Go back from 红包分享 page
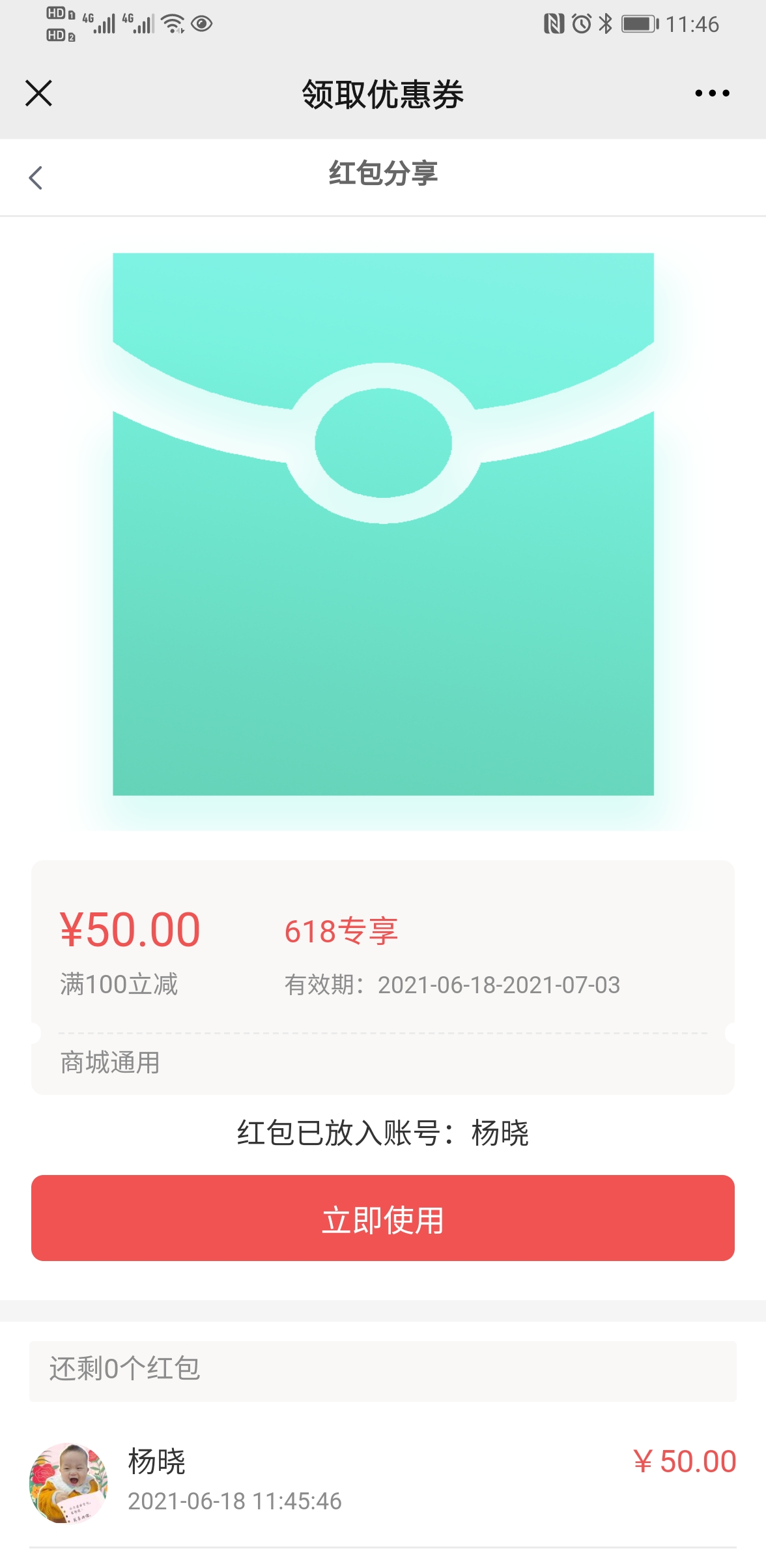The height and width of the screenshot is (1568, 766). click(x=36, y=177)
